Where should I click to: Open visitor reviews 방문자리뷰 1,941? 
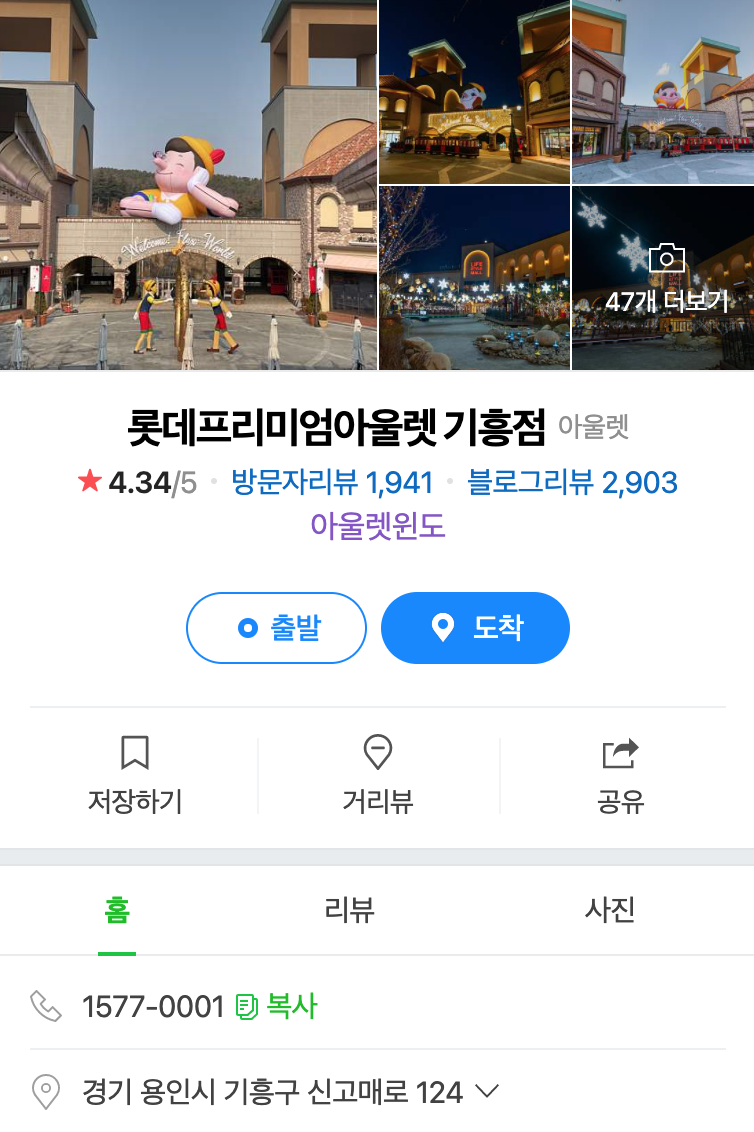point(332,483)
